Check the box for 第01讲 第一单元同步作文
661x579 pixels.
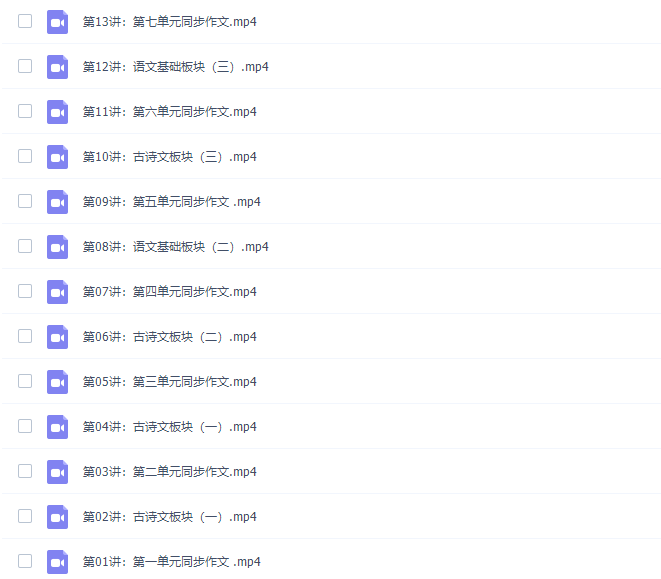(x=25, y=561)
